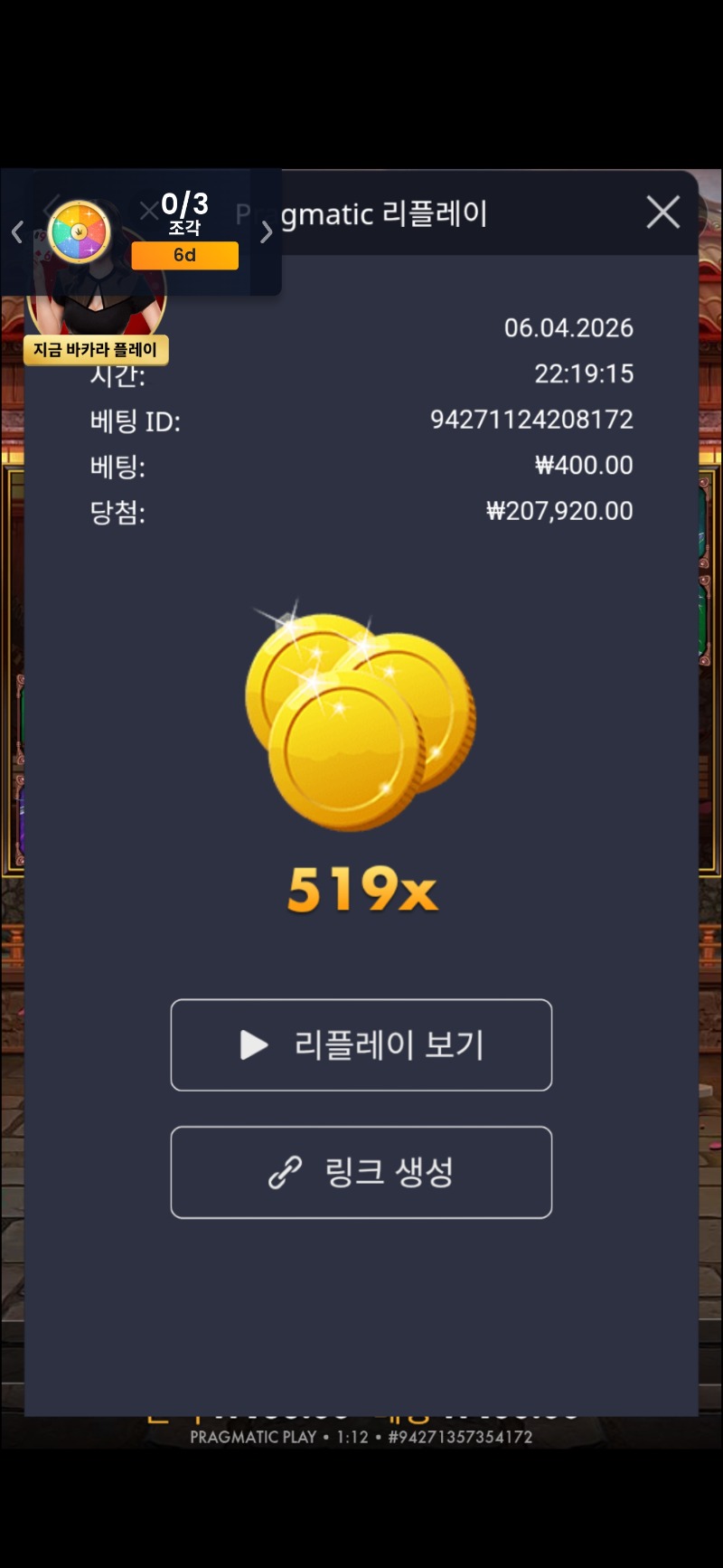Close the Pragmatic replay dialog

coord(662,213)
